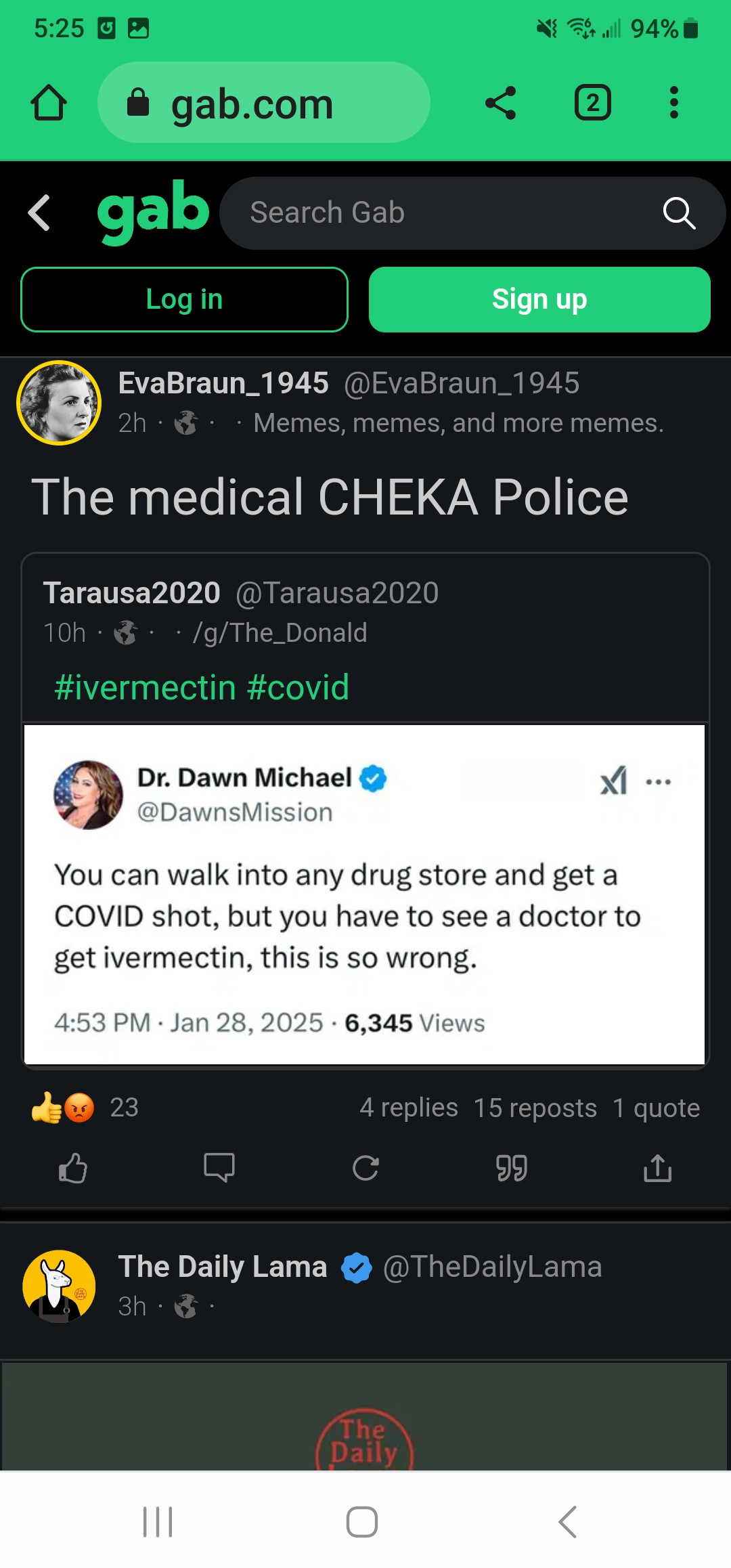Tap the Log in button
The height and width of the screenshot is (1568, 731).
pos(184,299)
